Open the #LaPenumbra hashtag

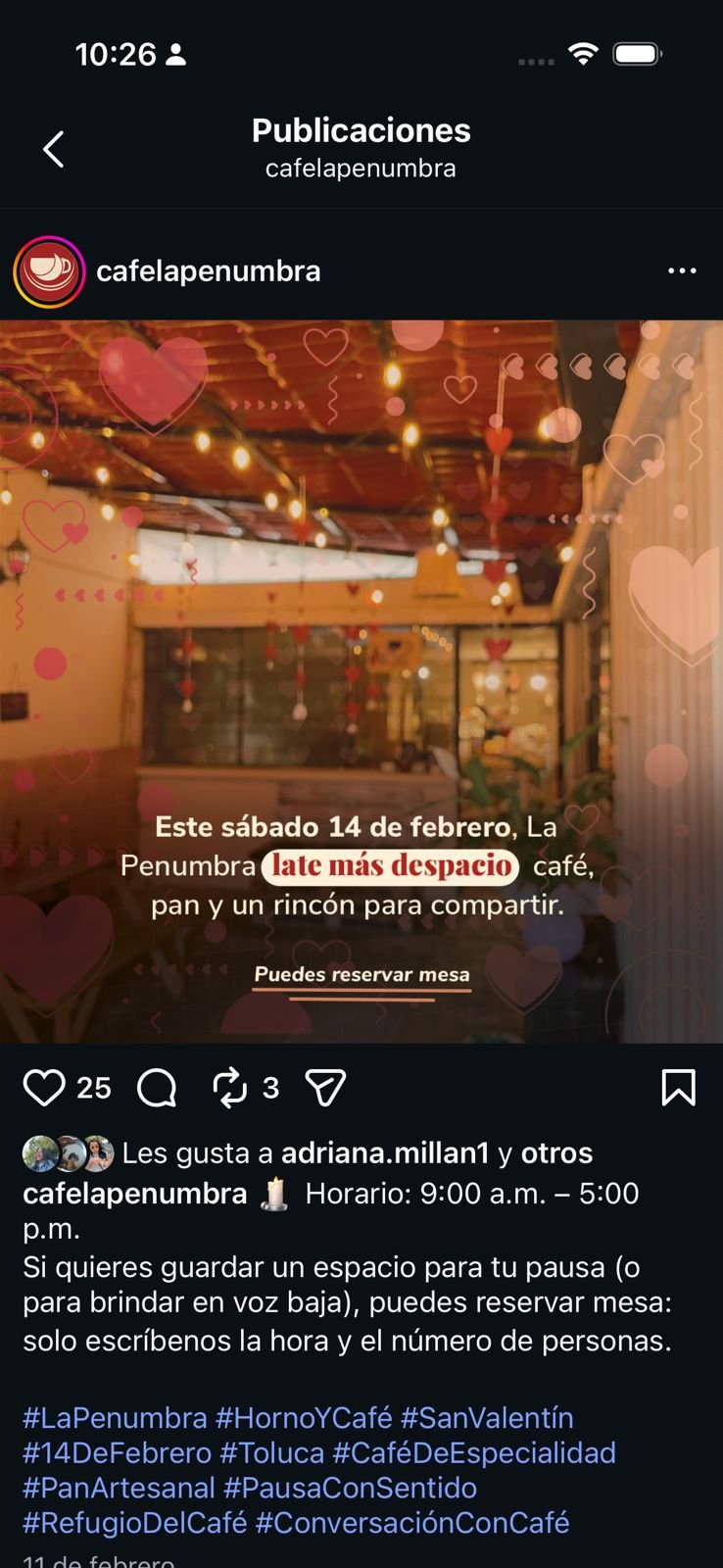point(115,1418)
